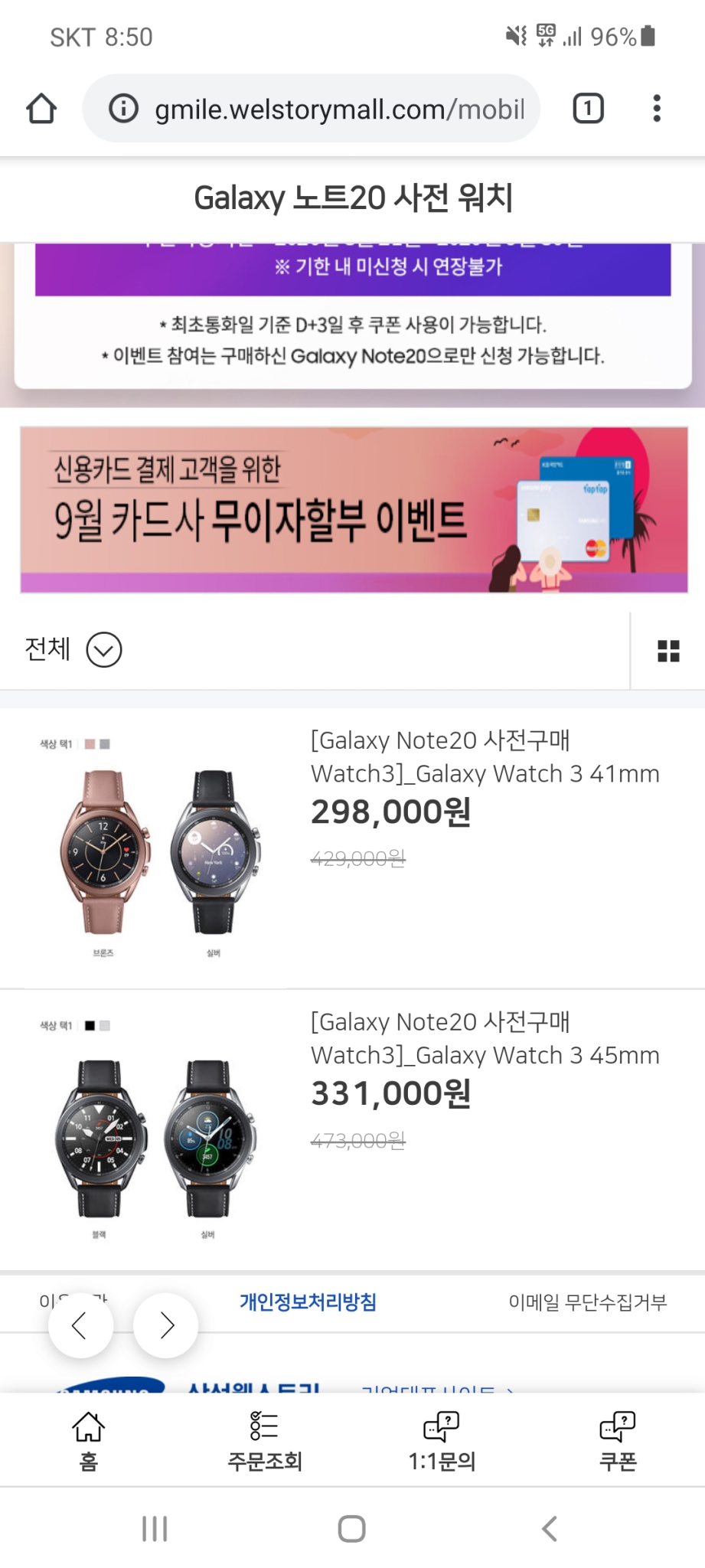This screenshot has height=1568, width=705.
Task: Tap the Android recent apps button
Action: click(x=155, y=1529)
